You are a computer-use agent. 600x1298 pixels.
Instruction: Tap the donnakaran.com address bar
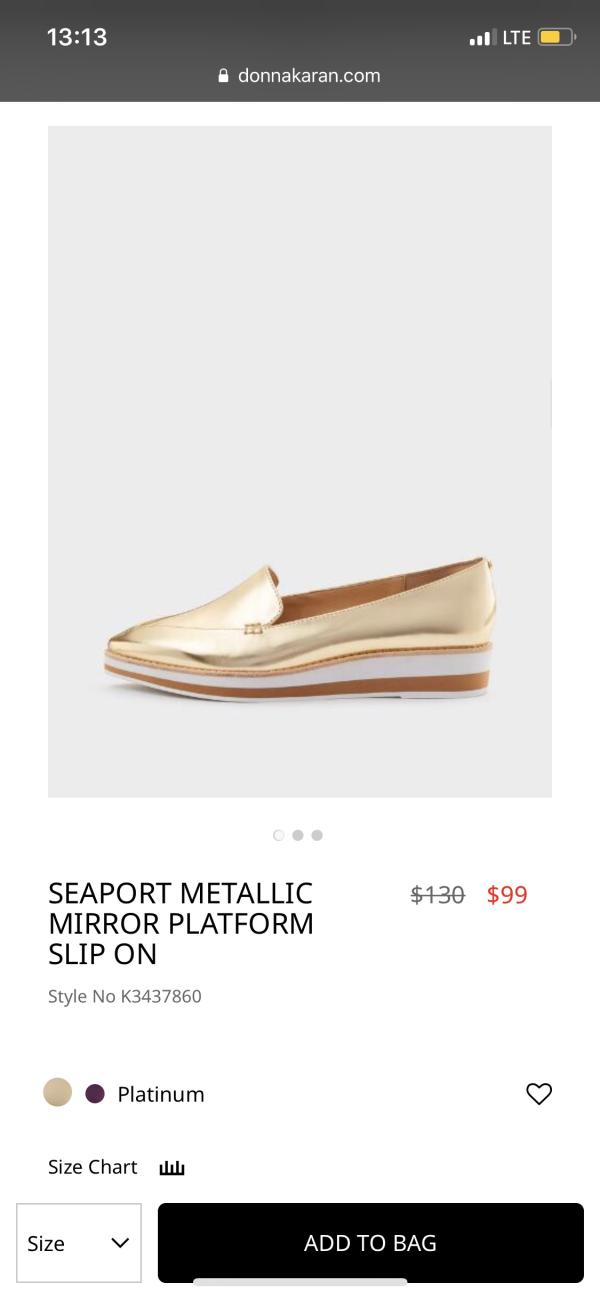point(300,76)
